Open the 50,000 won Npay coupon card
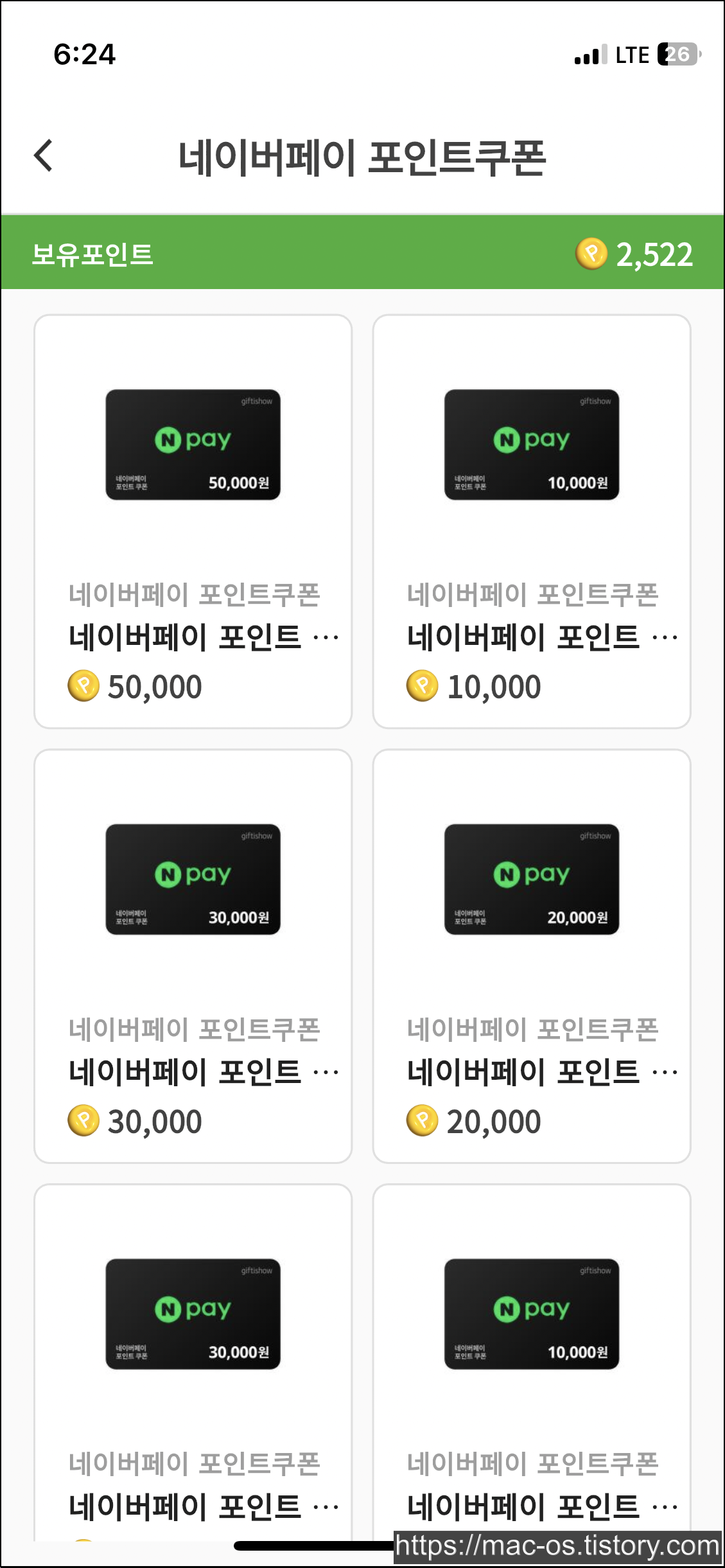 point(193,521)
